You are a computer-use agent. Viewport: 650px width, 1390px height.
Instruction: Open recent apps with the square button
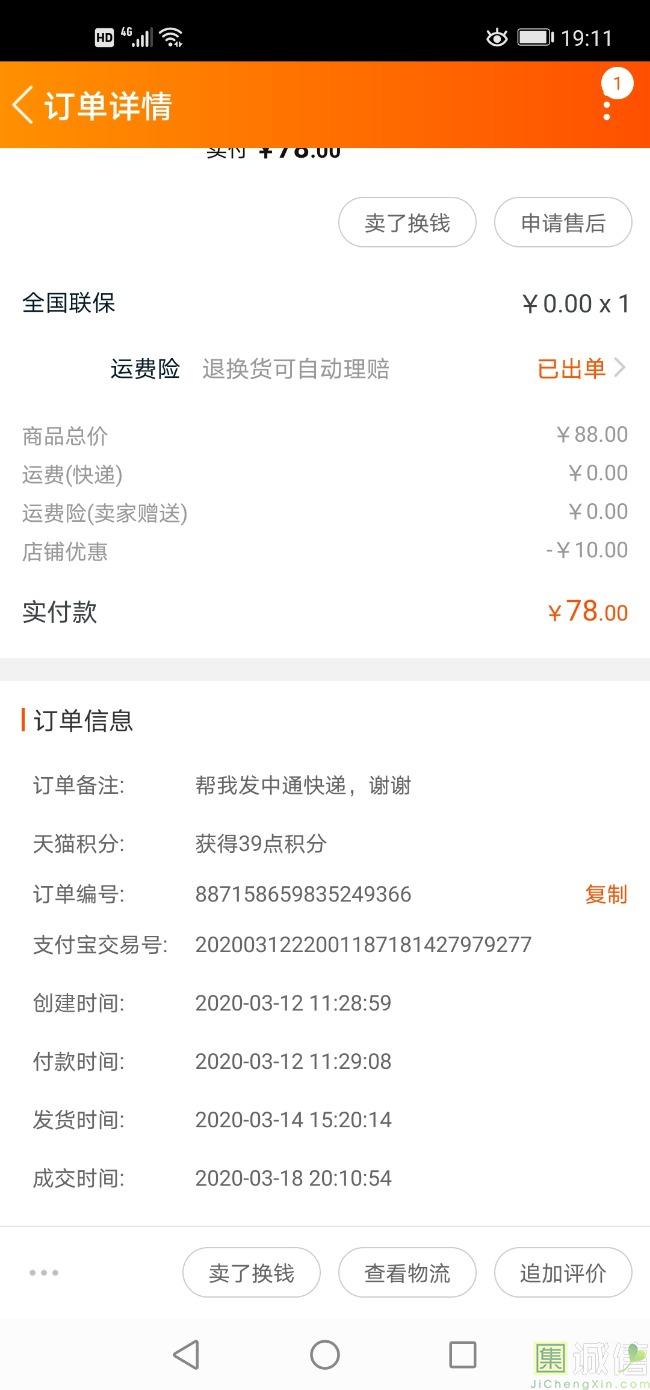[463, 1355]
